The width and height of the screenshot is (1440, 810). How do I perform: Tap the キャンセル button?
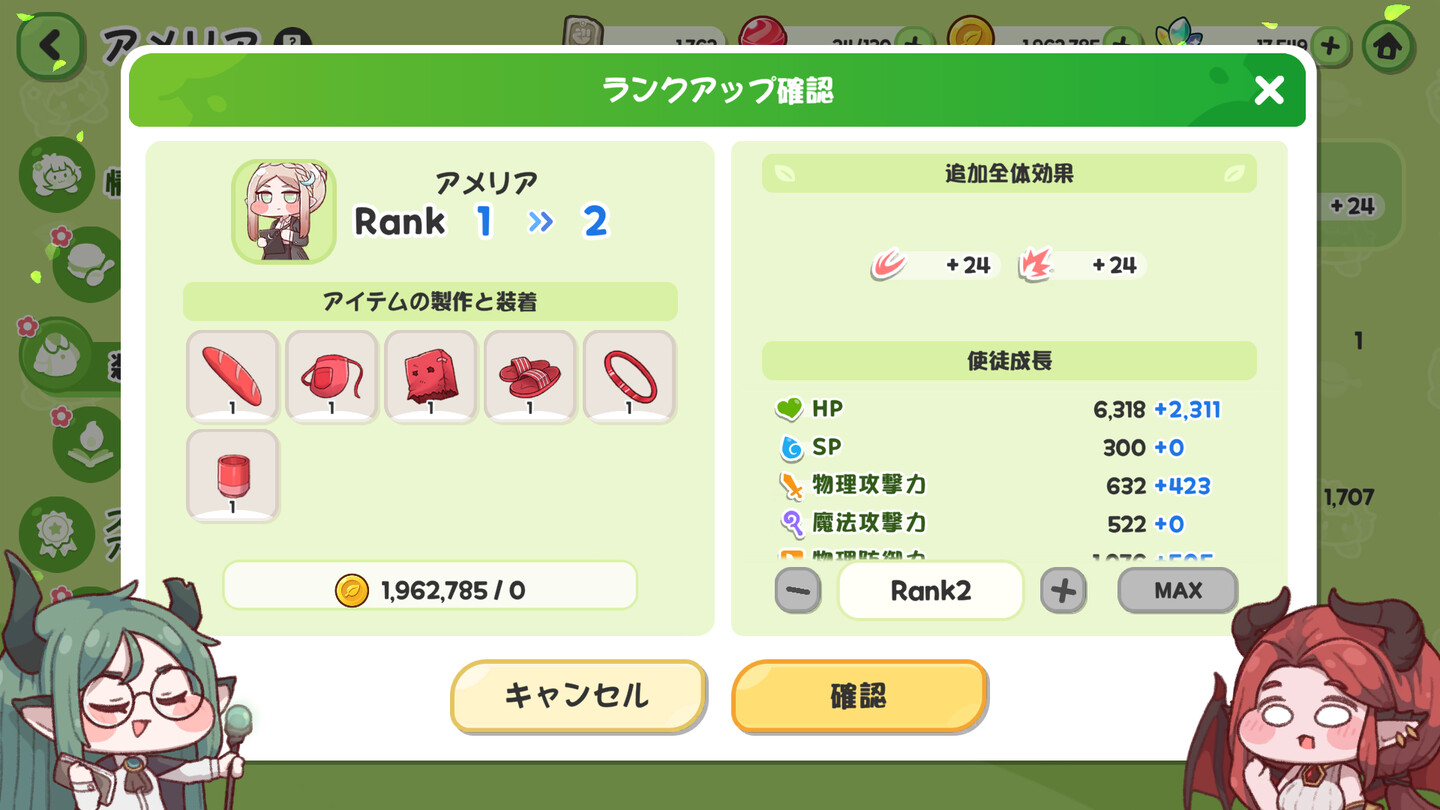tap(578, 695)
